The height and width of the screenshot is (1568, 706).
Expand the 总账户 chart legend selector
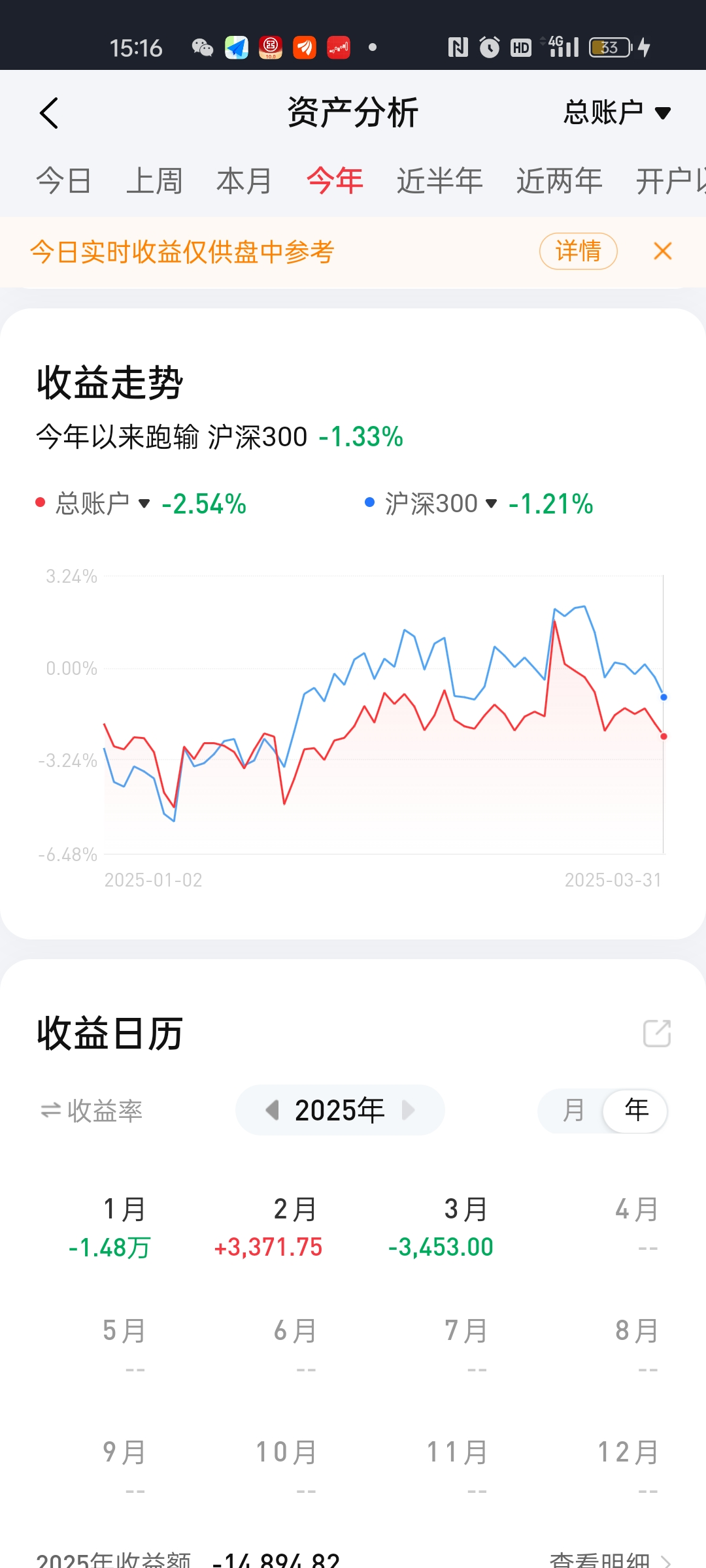[x=101, y=504]
